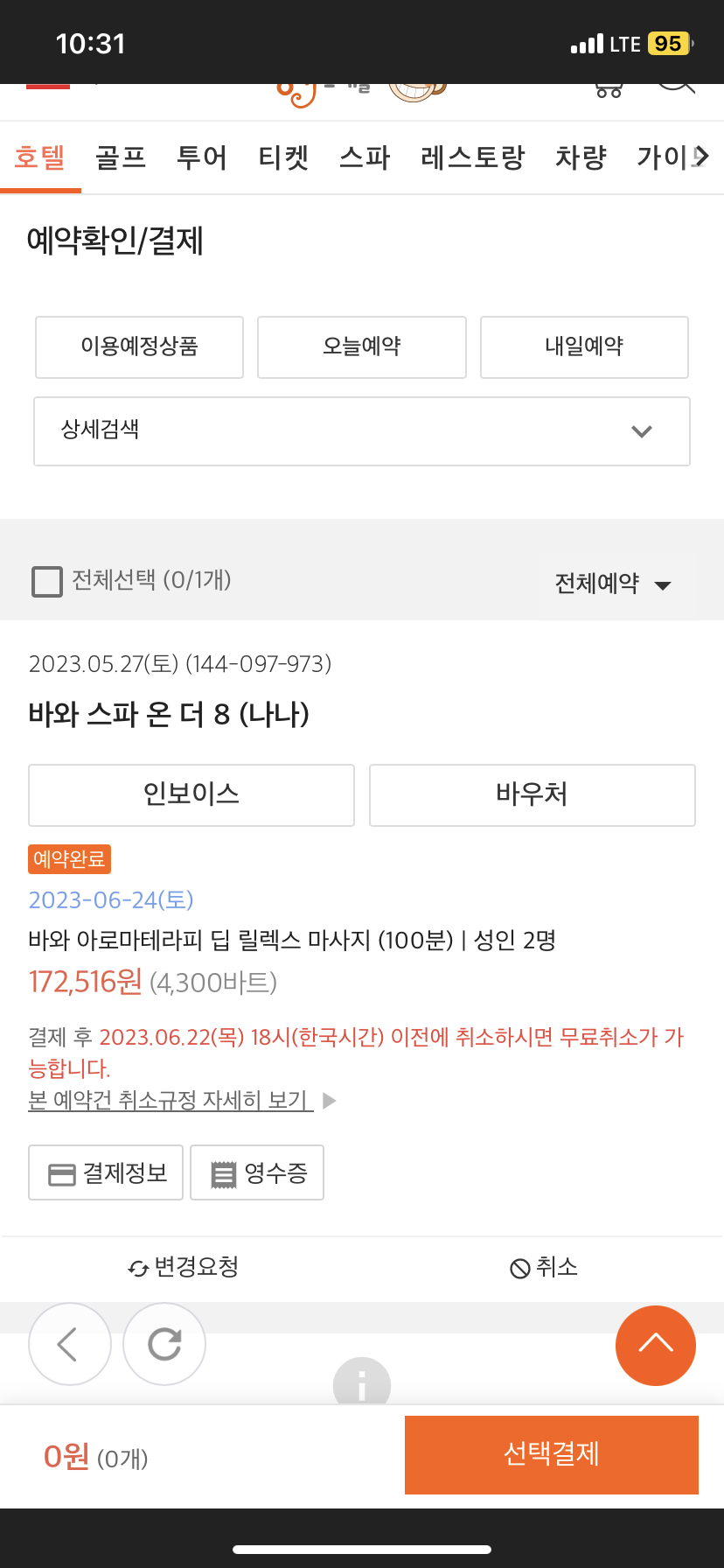
Task: View the 영수증 receipt
Action: coord(257,1172)
